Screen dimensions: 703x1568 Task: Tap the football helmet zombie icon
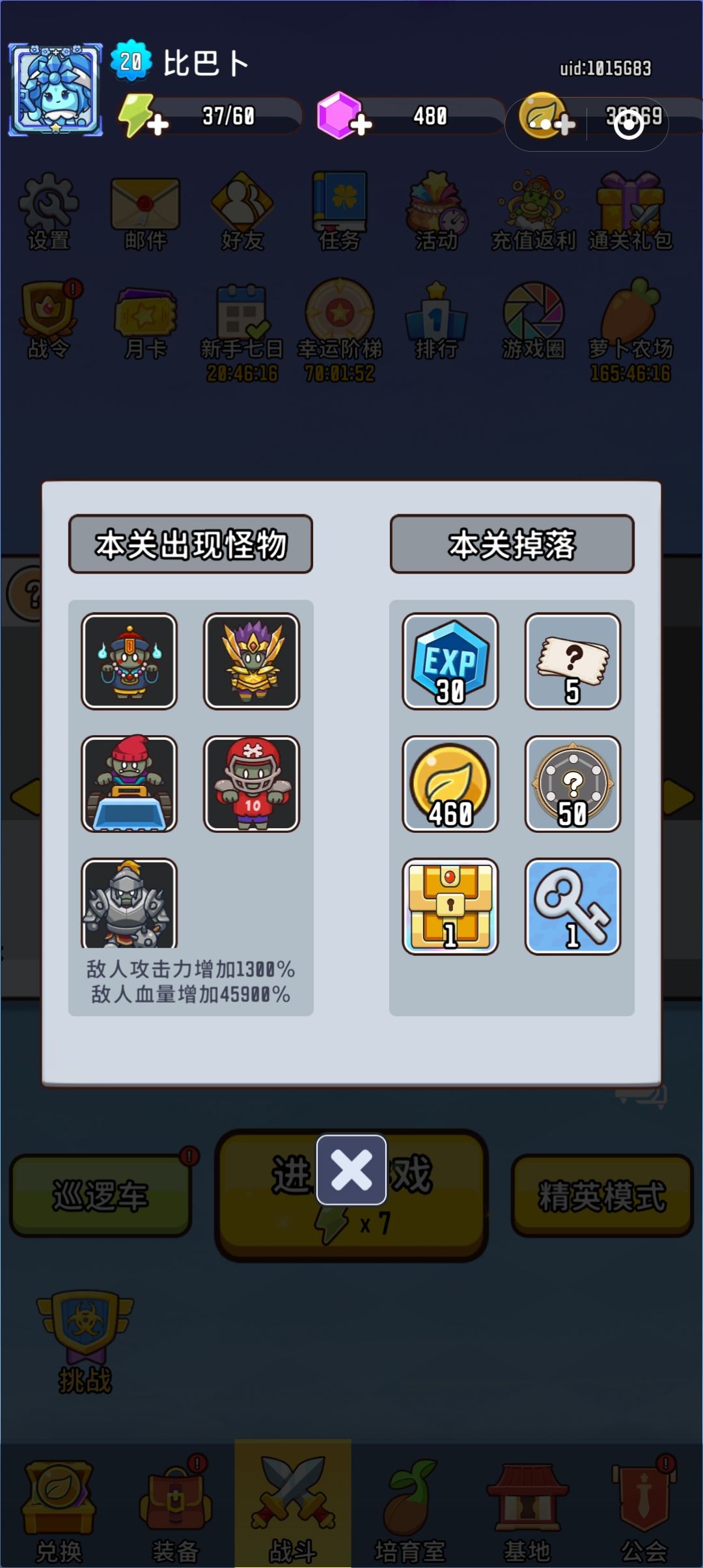(x=252, y=783)
